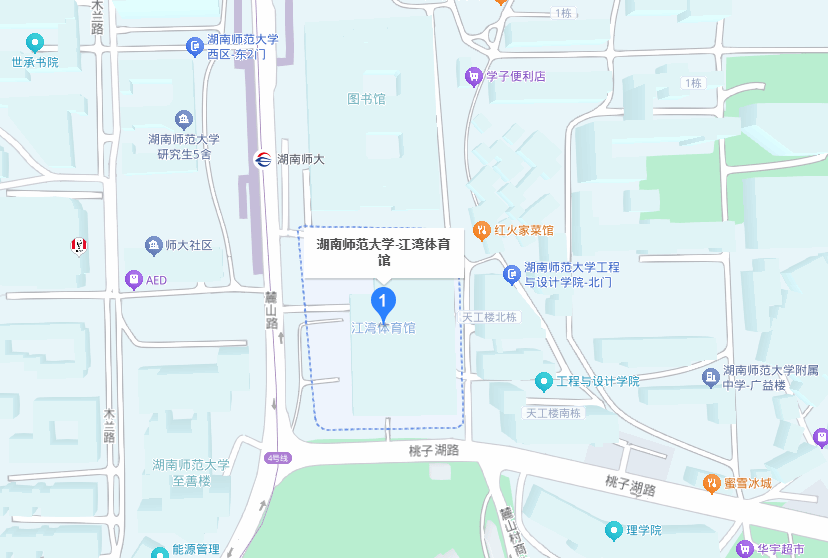This screenshot has height=558, width=828.
Task: Open the 湖南师范大学西区-东2门 gate marker
Action: (x=195, y=46)
